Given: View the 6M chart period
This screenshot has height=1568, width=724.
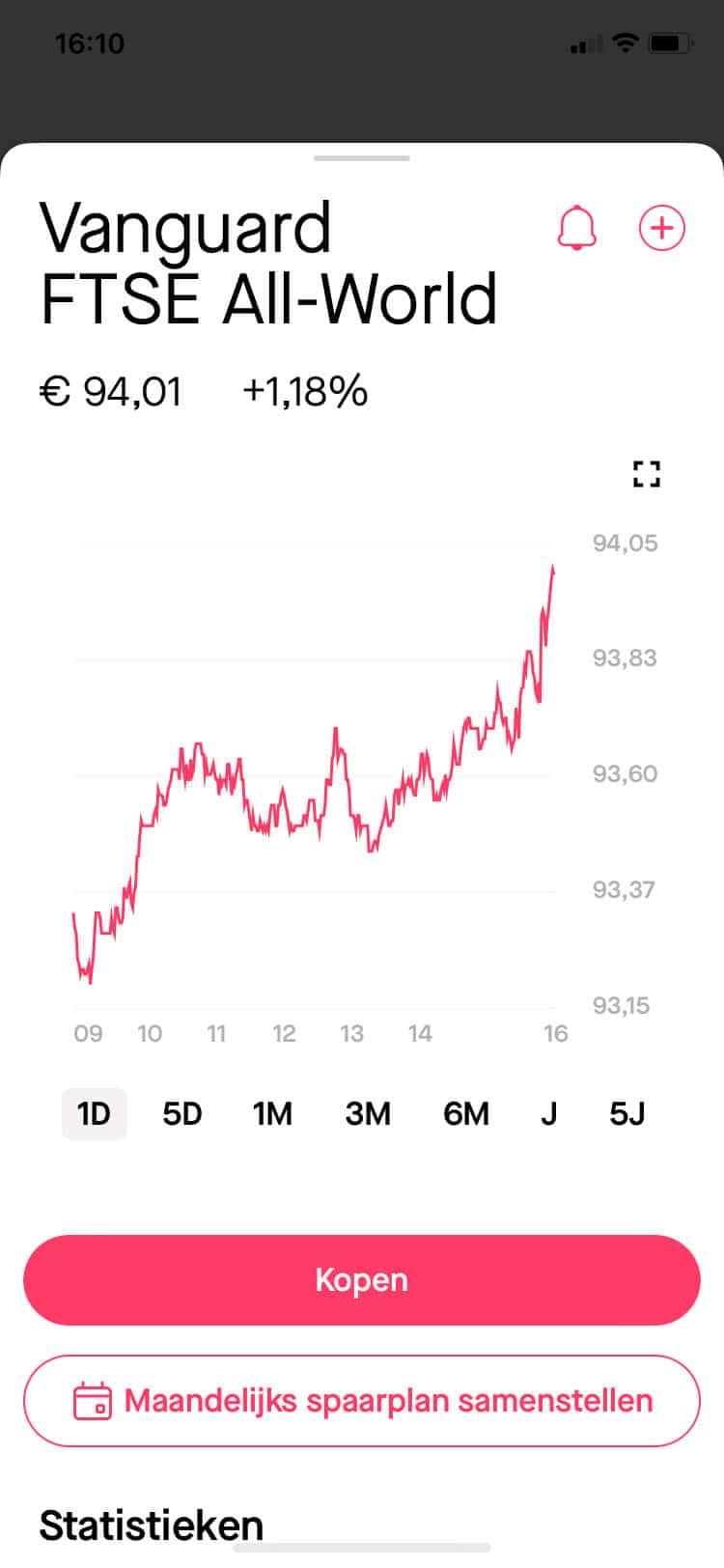Looking at the screenshot, I should click(x=465, y=1114).
